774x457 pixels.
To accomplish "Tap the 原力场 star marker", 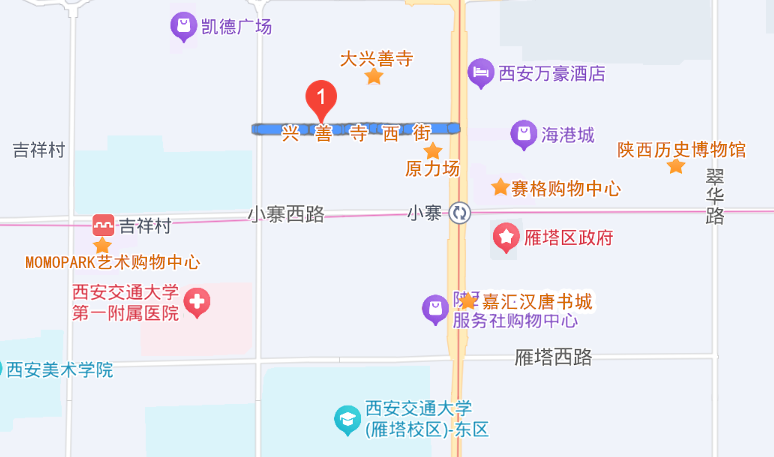I will (433, 151).
